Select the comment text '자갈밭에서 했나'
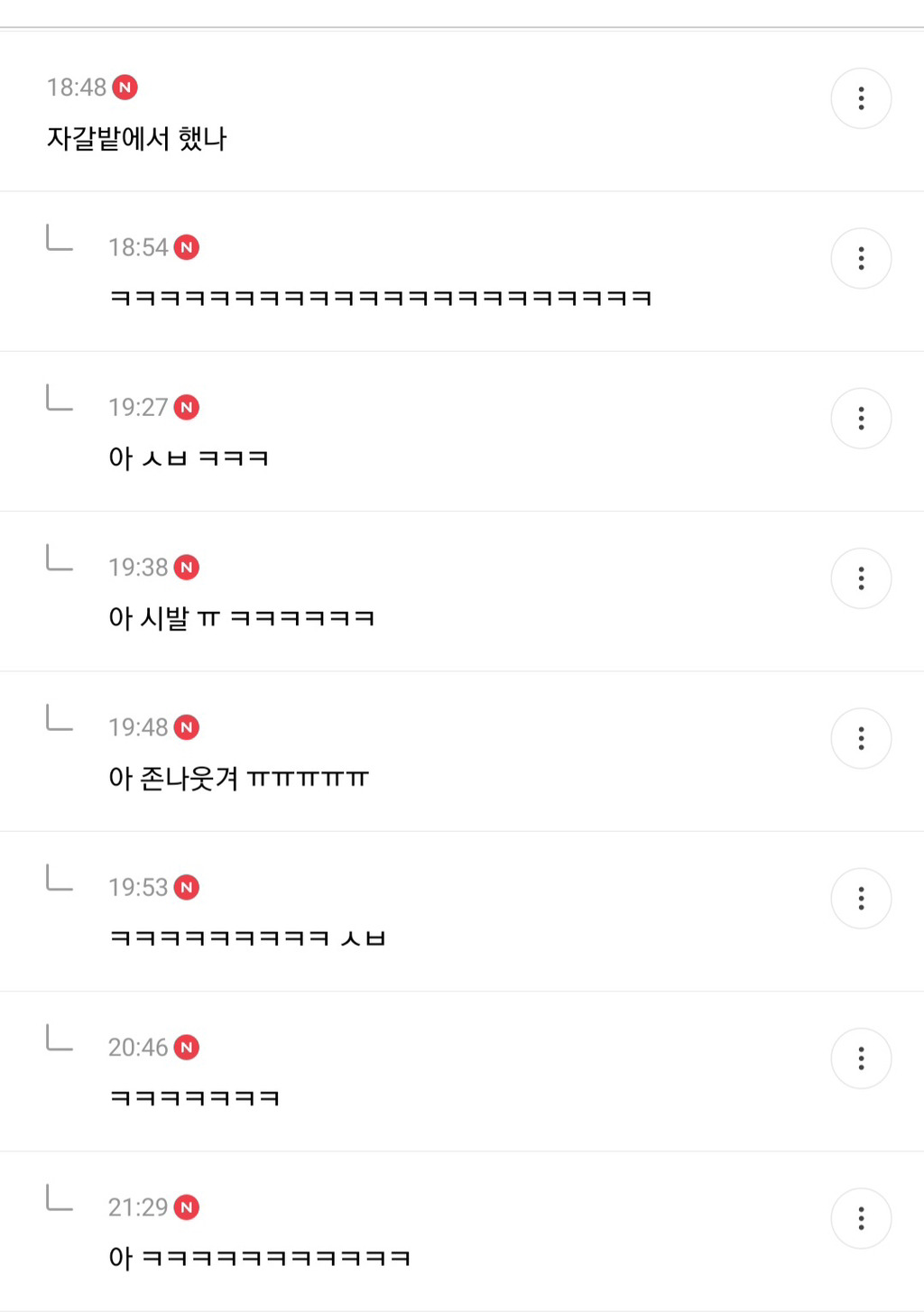The width and height of the screenshot is (924, 1312). coord(139,138)
